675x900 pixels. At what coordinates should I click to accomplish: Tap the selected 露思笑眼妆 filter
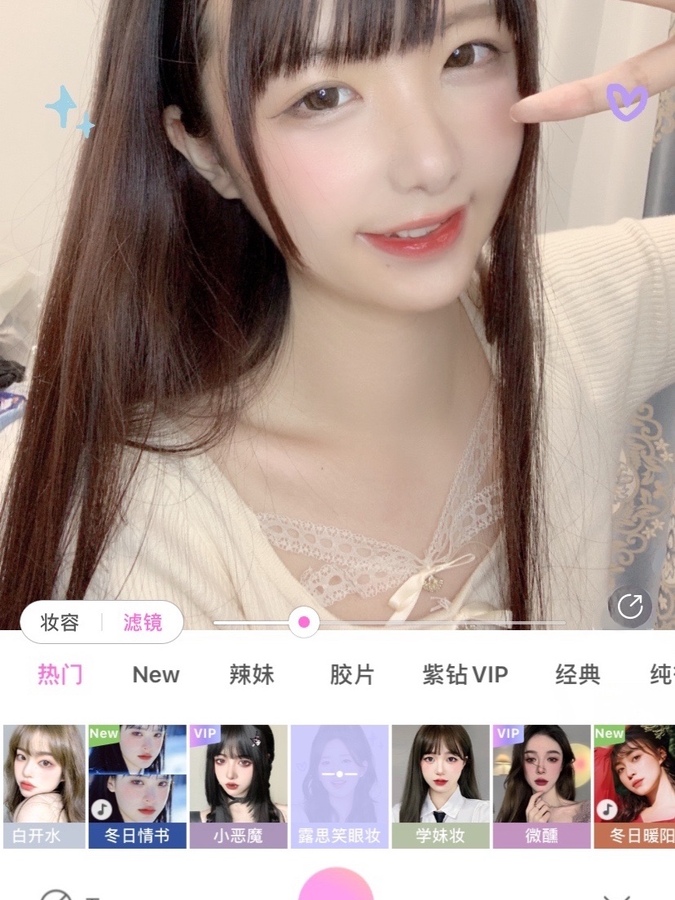tap(339, 786)
